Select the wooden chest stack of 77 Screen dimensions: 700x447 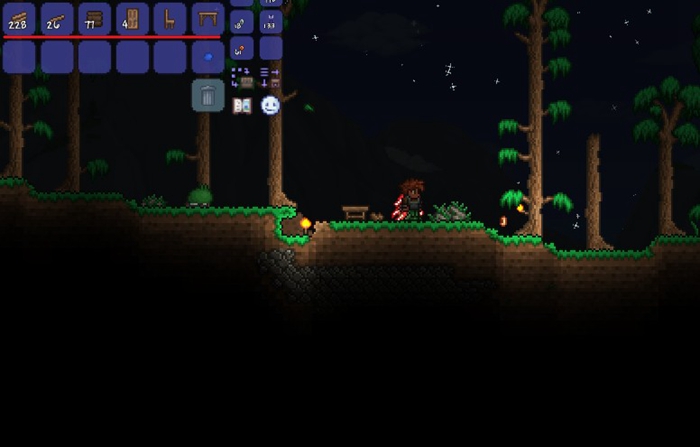point(94,19)
